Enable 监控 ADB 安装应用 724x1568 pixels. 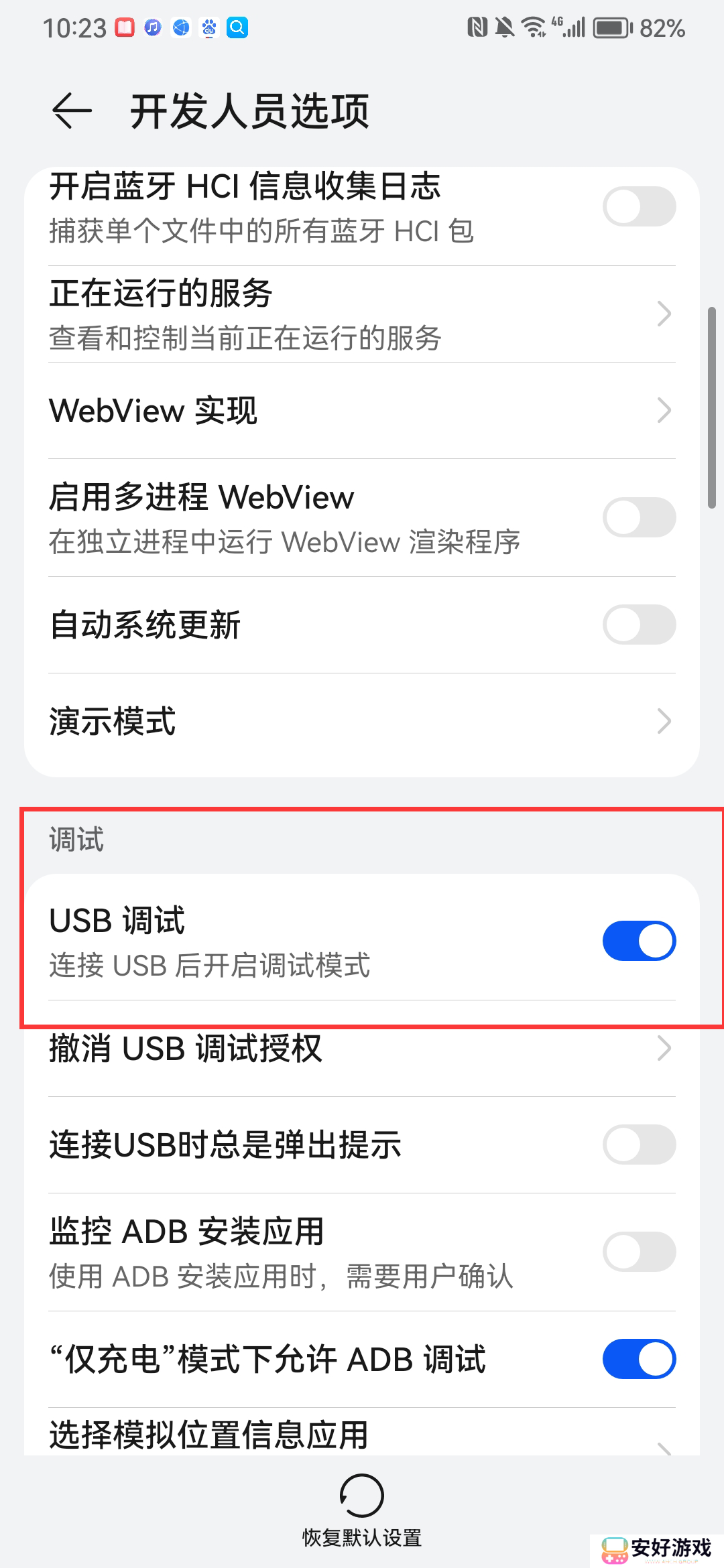point(638,1252)
